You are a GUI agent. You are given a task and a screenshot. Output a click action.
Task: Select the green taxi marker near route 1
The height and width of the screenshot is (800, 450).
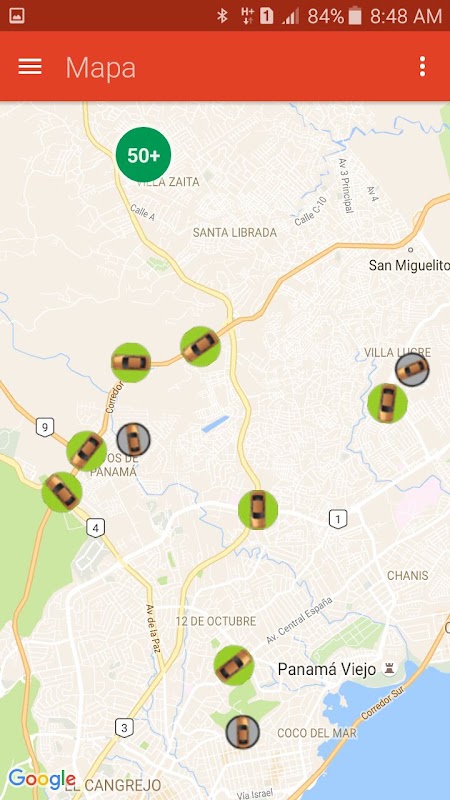(258, 510)
